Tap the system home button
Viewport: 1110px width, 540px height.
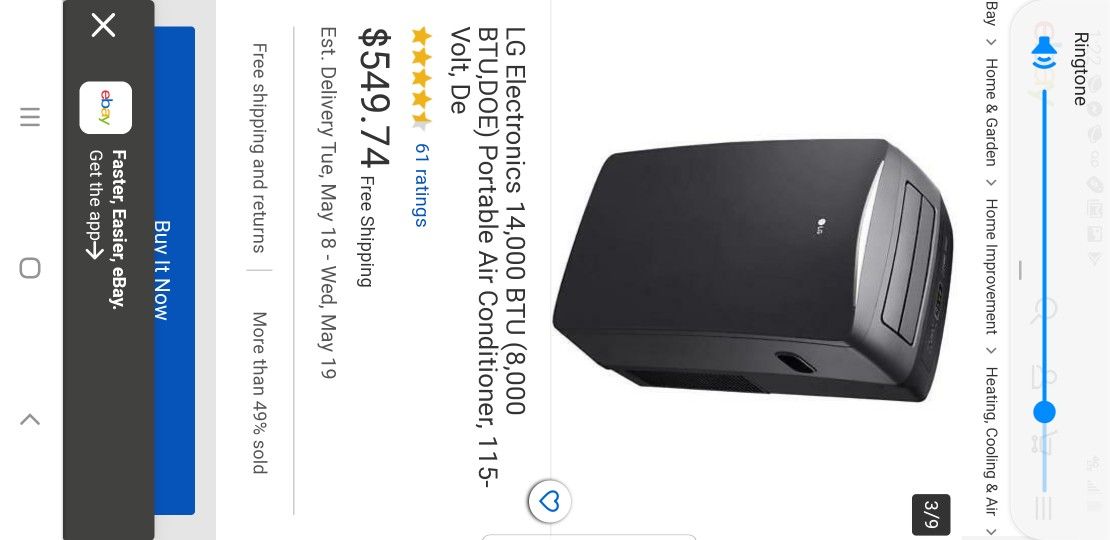30,269
